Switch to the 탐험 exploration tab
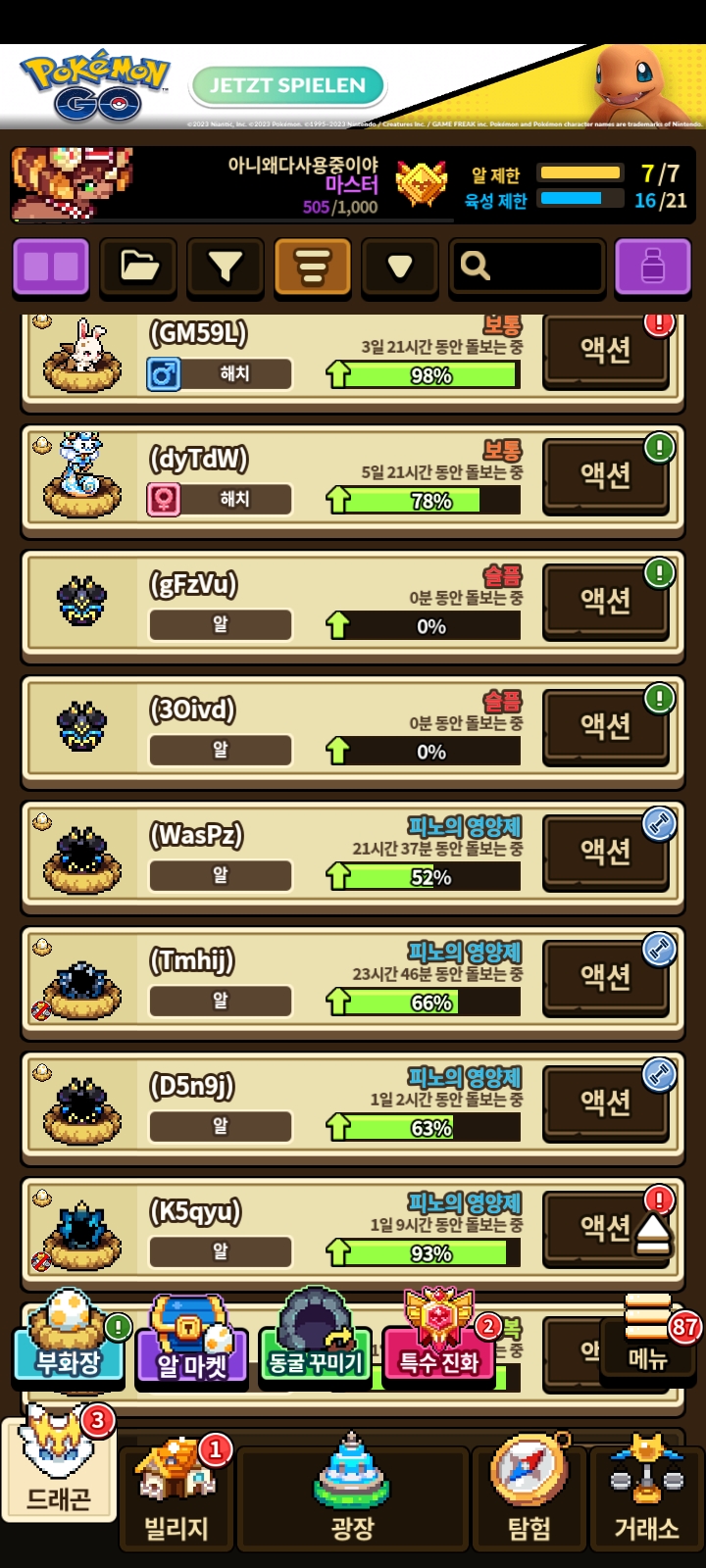Image resolution: width=706 pixels, height=1568 pixels. 529,1494
